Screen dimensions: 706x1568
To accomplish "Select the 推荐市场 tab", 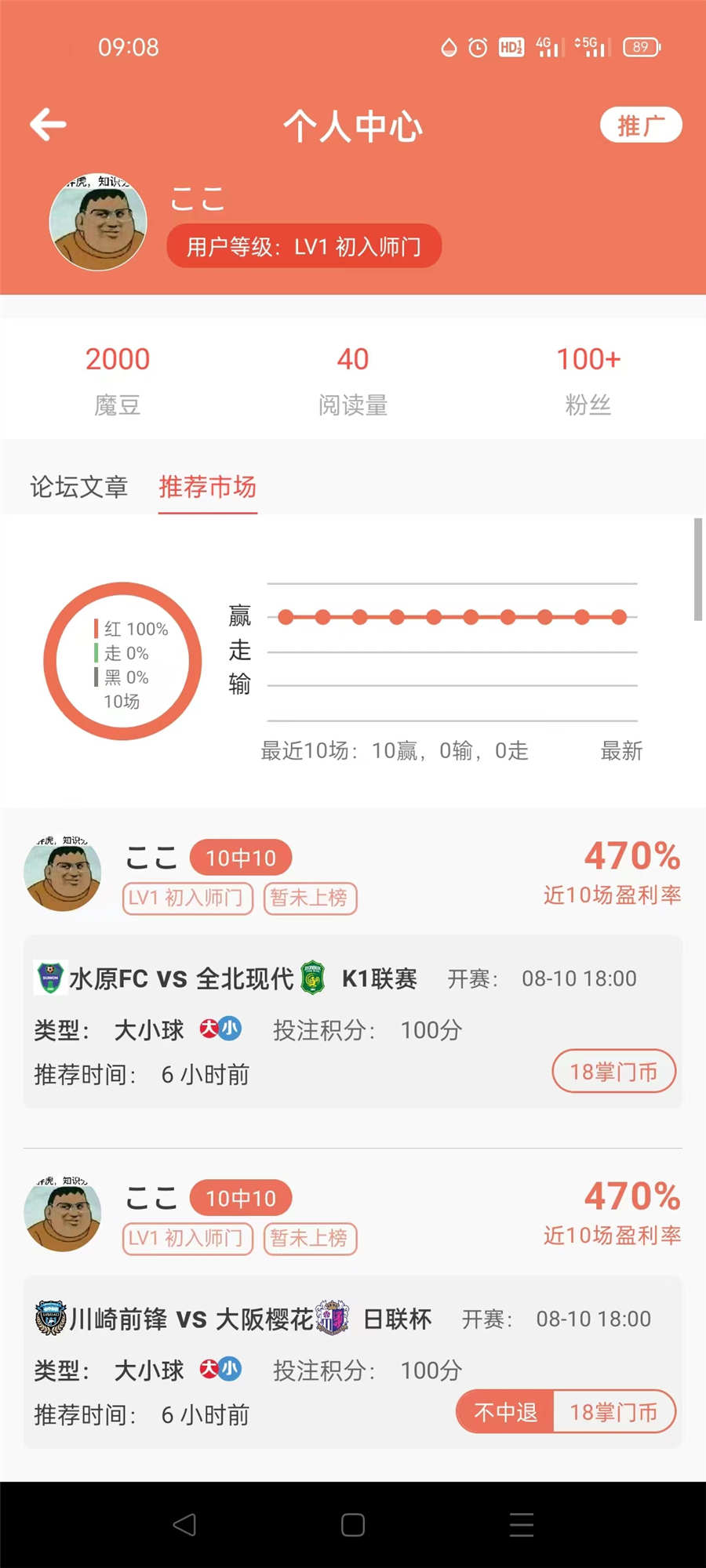I will coord(207,487).
